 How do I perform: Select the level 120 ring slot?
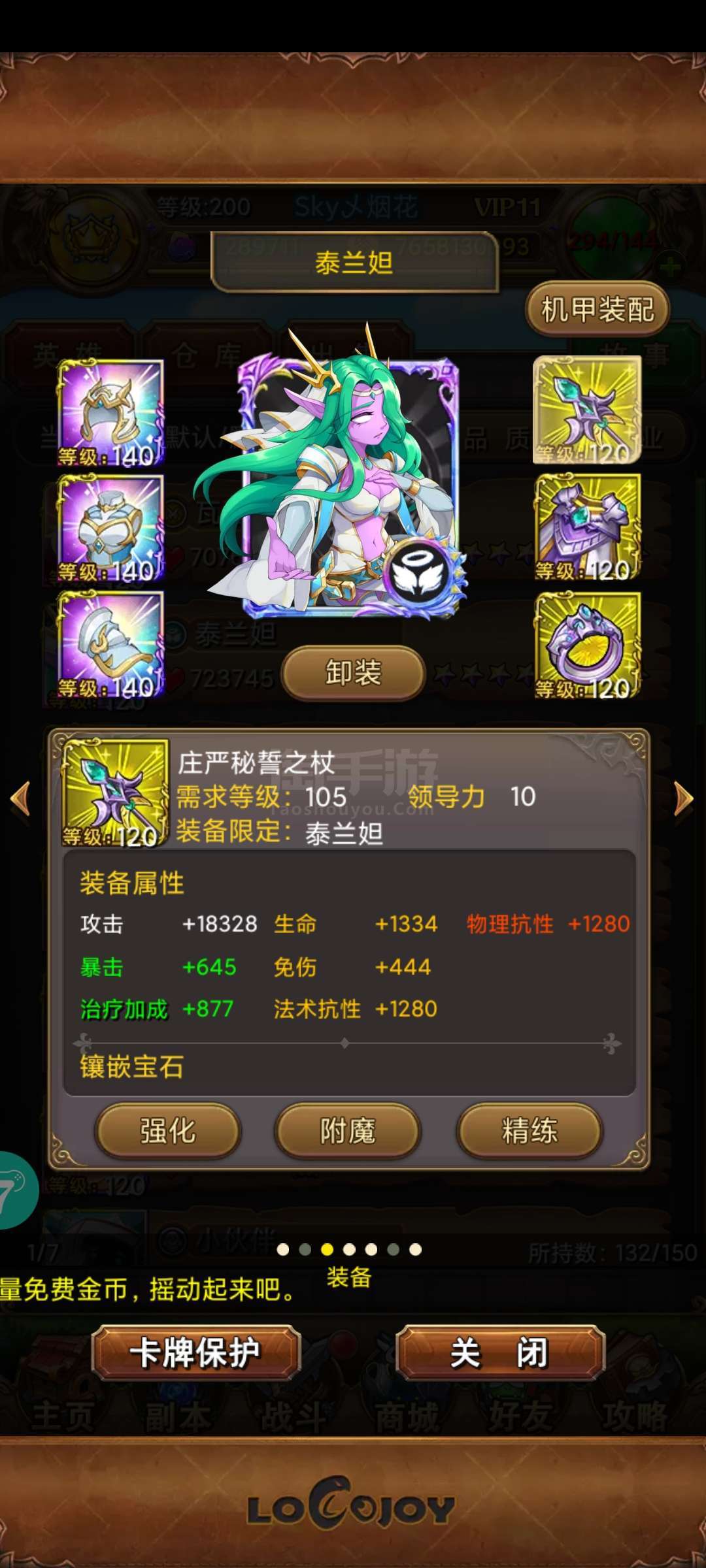(587, 645)
